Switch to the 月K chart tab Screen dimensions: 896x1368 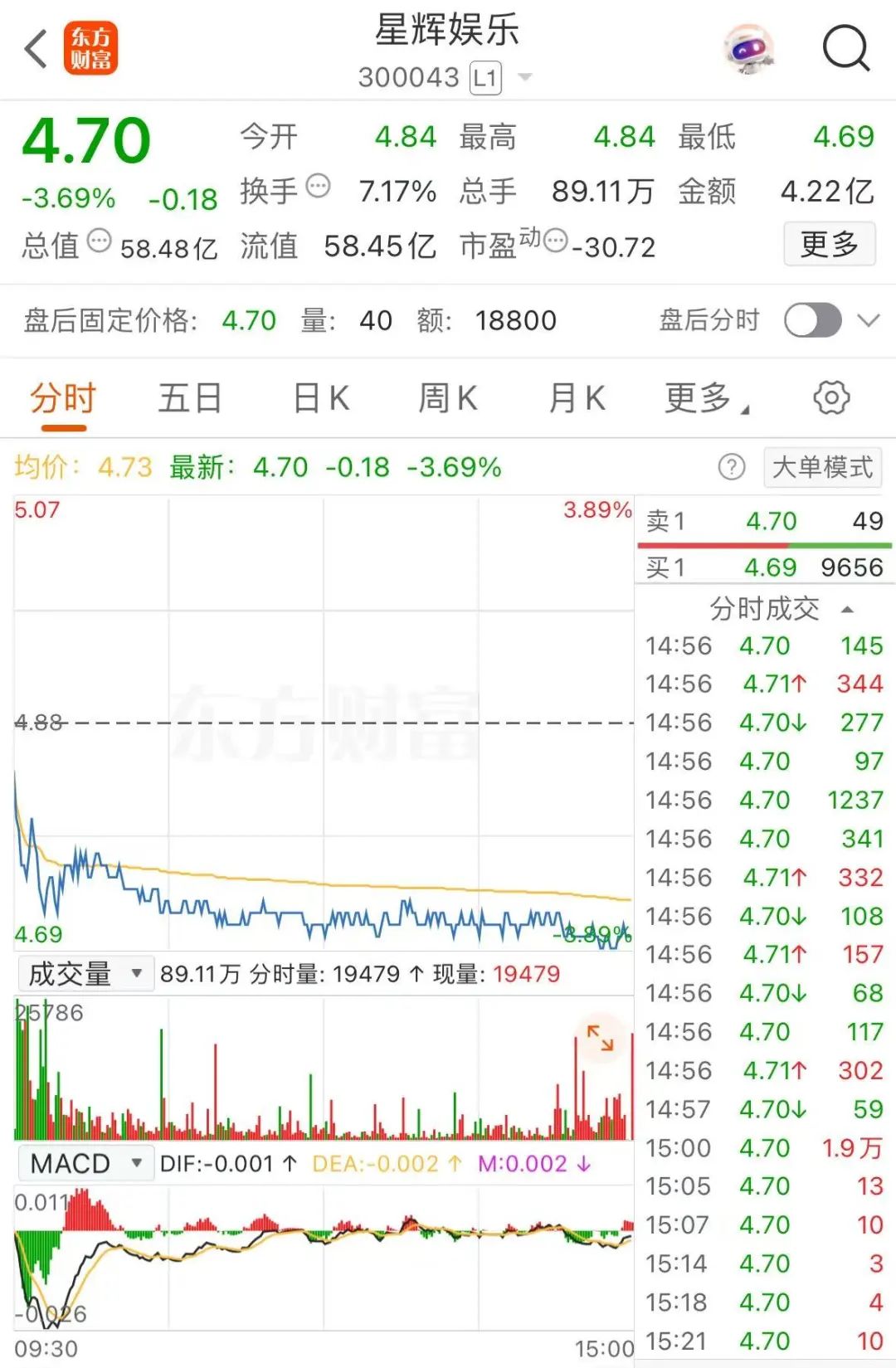pyautogui.click(x=577, y=398)
